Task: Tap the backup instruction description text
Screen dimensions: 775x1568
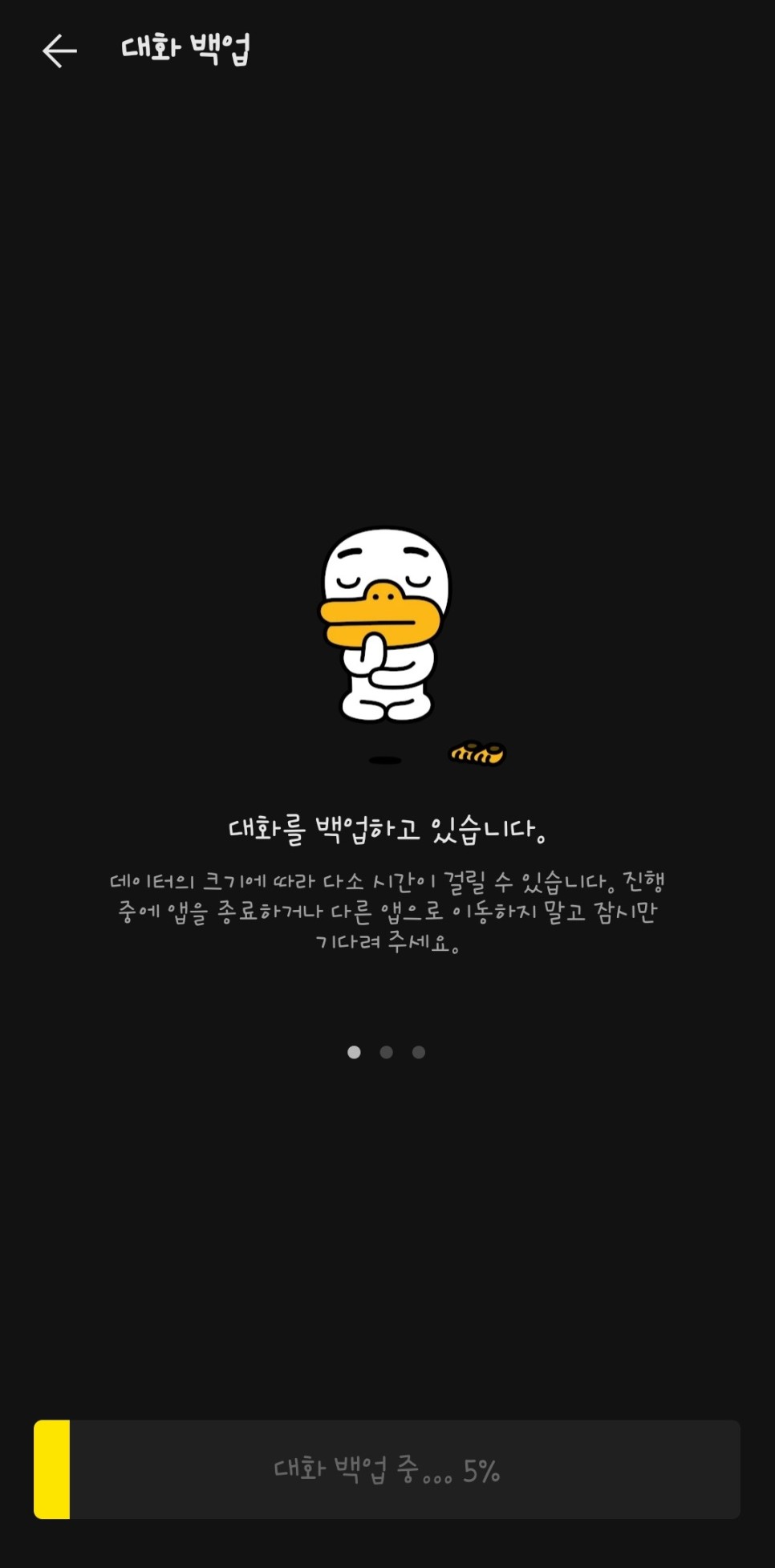Action: click(387, 911)
